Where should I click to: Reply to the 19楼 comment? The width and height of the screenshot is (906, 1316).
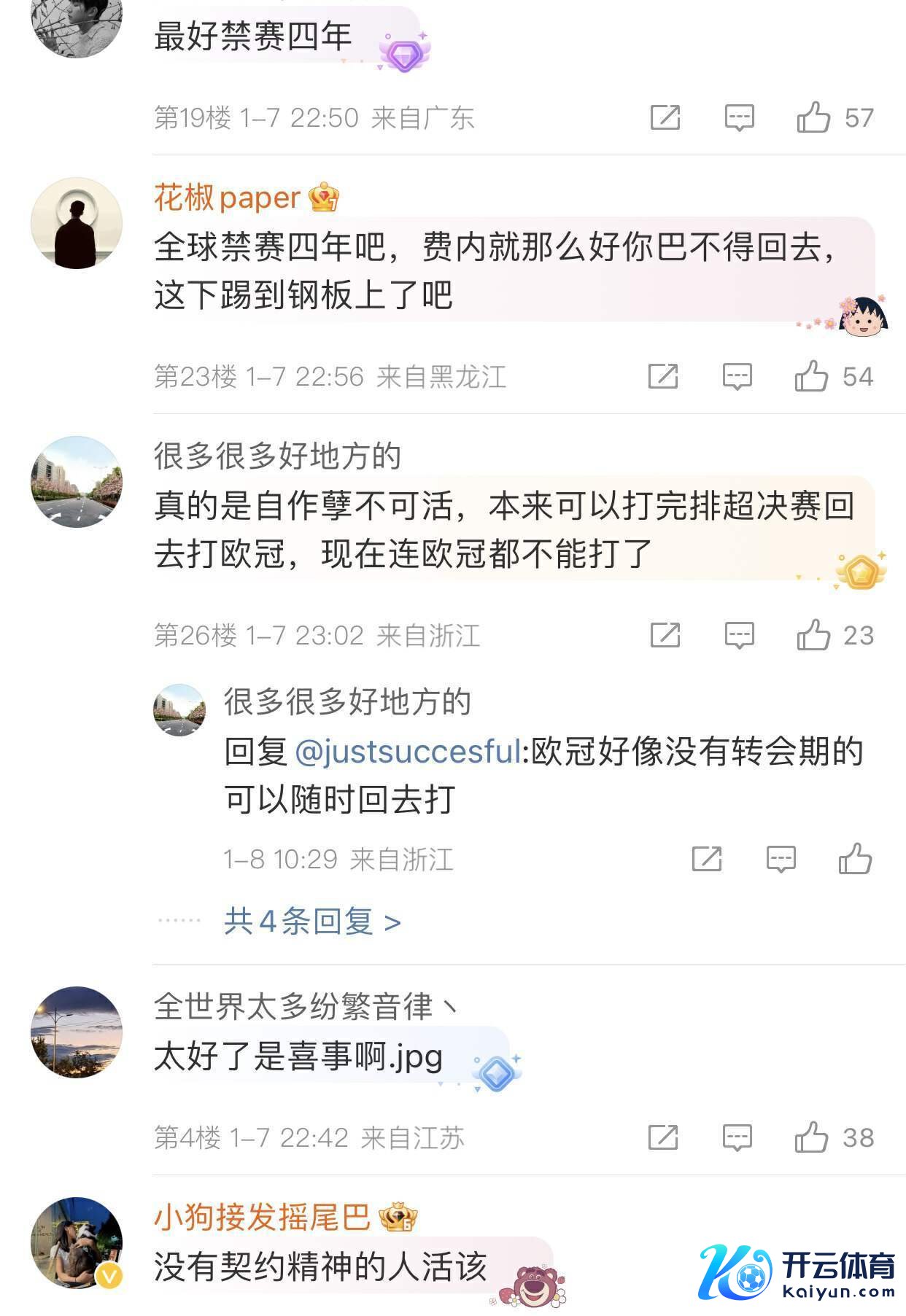point(739,117)
